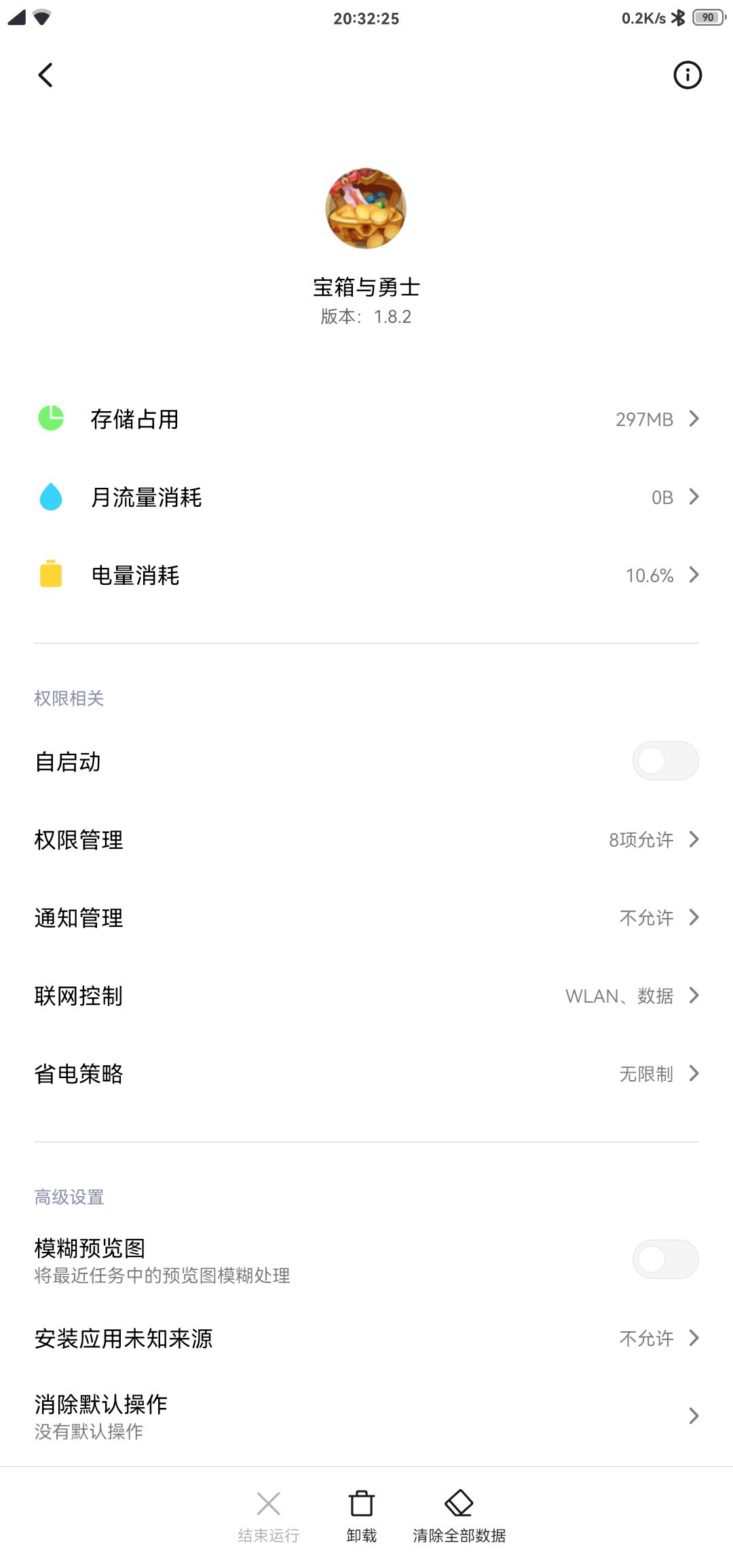View 月流量消耗 data usage
The width and height of the screenshot is (733, 1568).
[366, 497]
